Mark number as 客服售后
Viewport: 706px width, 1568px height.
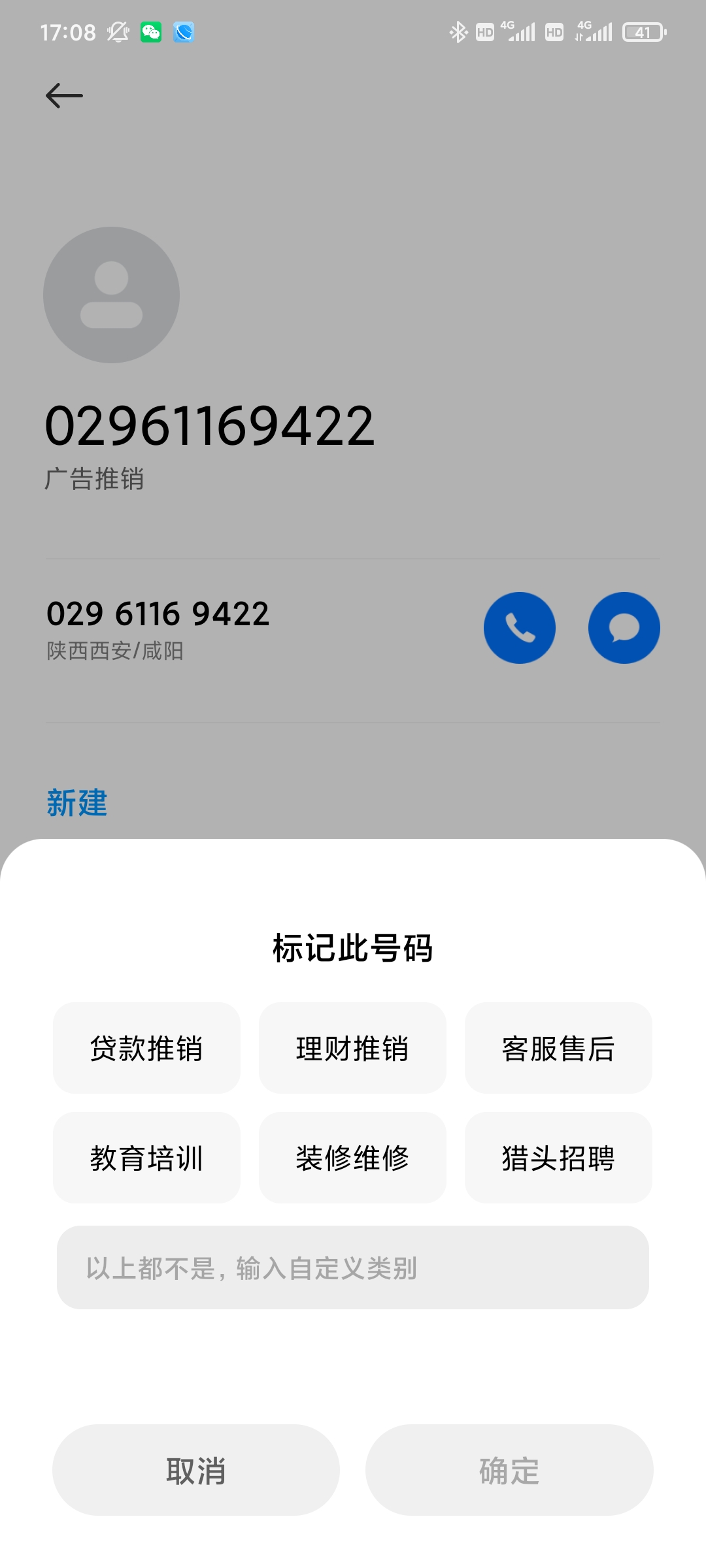[x=558, y=1048]
